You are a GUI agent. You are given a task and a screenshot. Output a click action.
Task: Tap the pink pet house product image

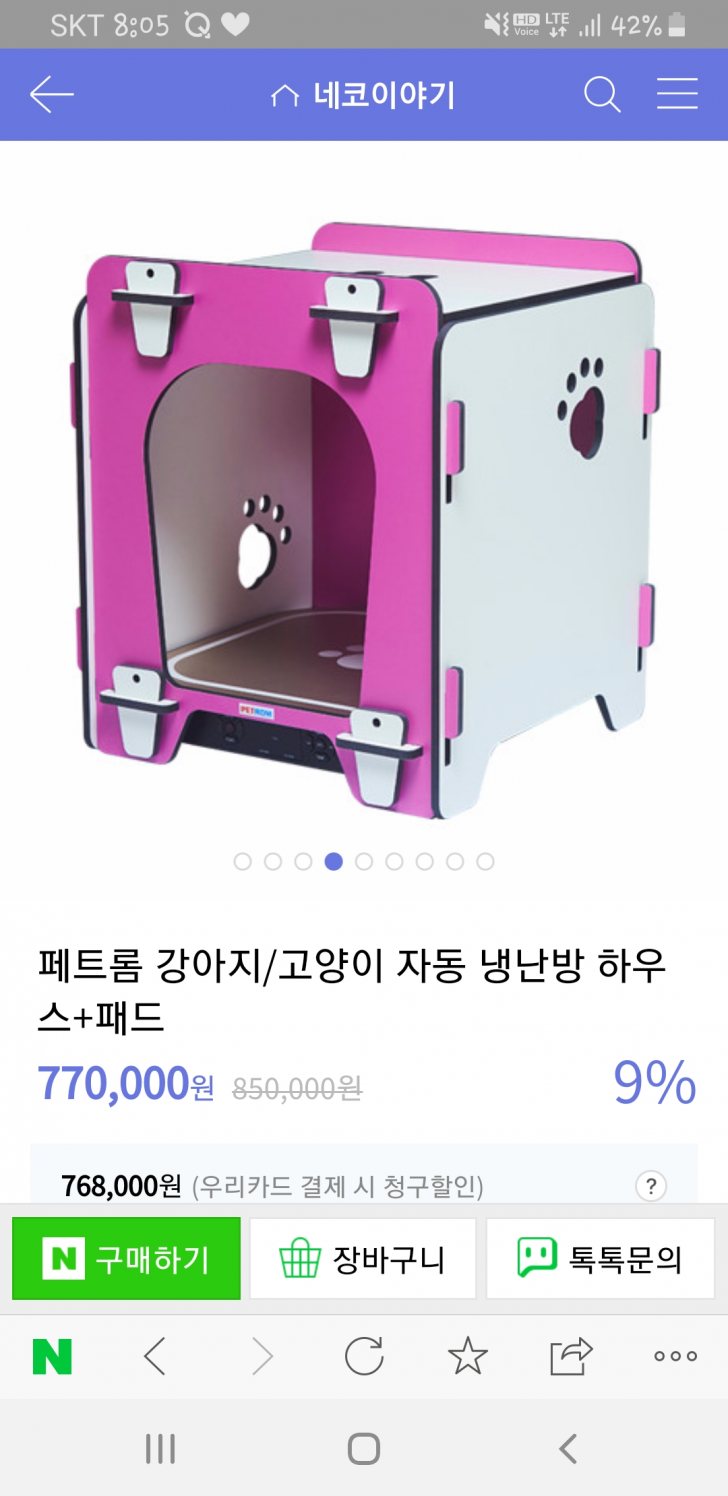click(364, 520)
